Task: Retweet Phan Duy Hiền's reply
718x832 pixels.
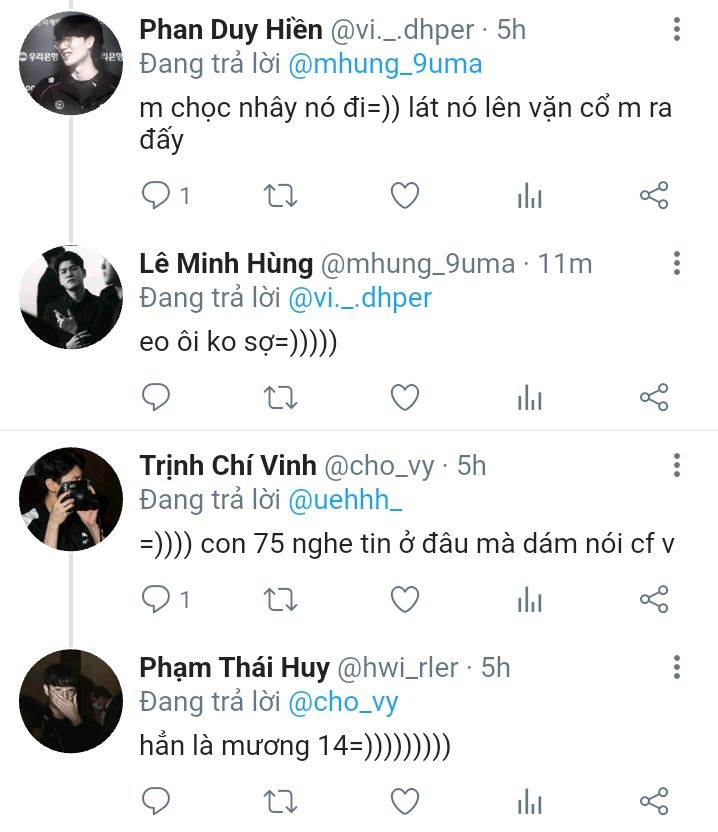Action: click(x=280, y=196)
